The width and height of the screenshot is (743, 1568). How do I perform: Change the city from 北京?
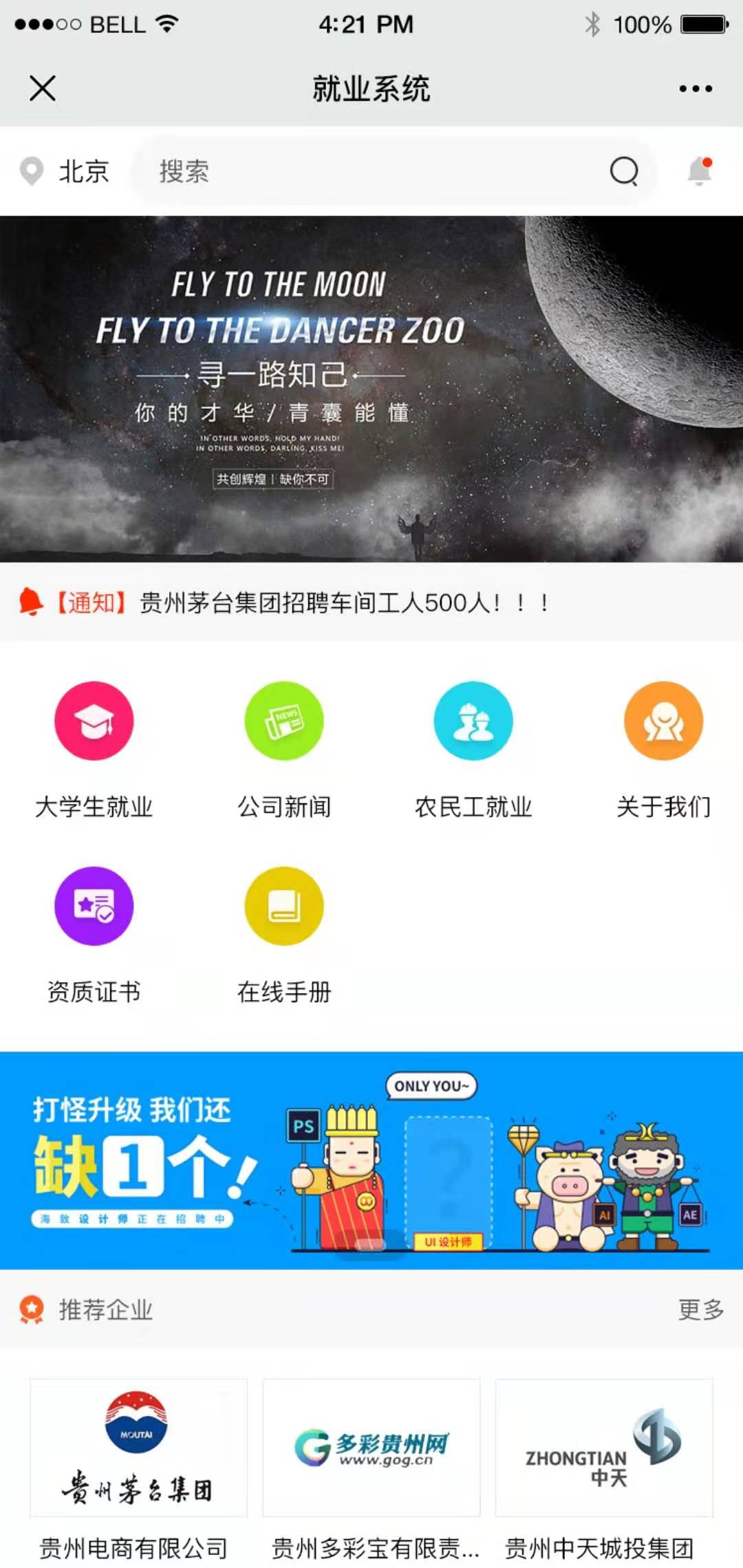66,171
